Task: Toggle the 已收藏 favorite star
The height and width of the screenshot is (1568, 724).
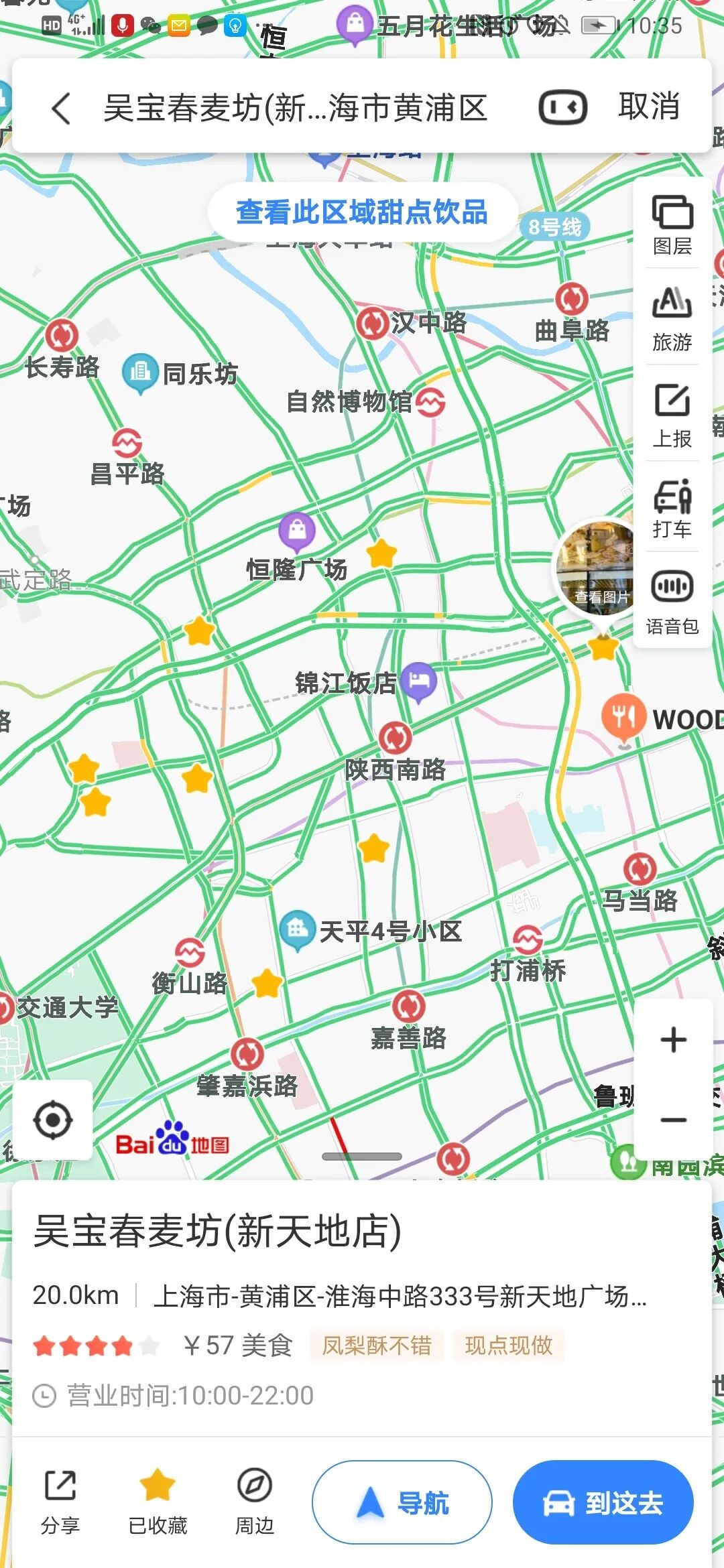Action: click(158, 1502)
